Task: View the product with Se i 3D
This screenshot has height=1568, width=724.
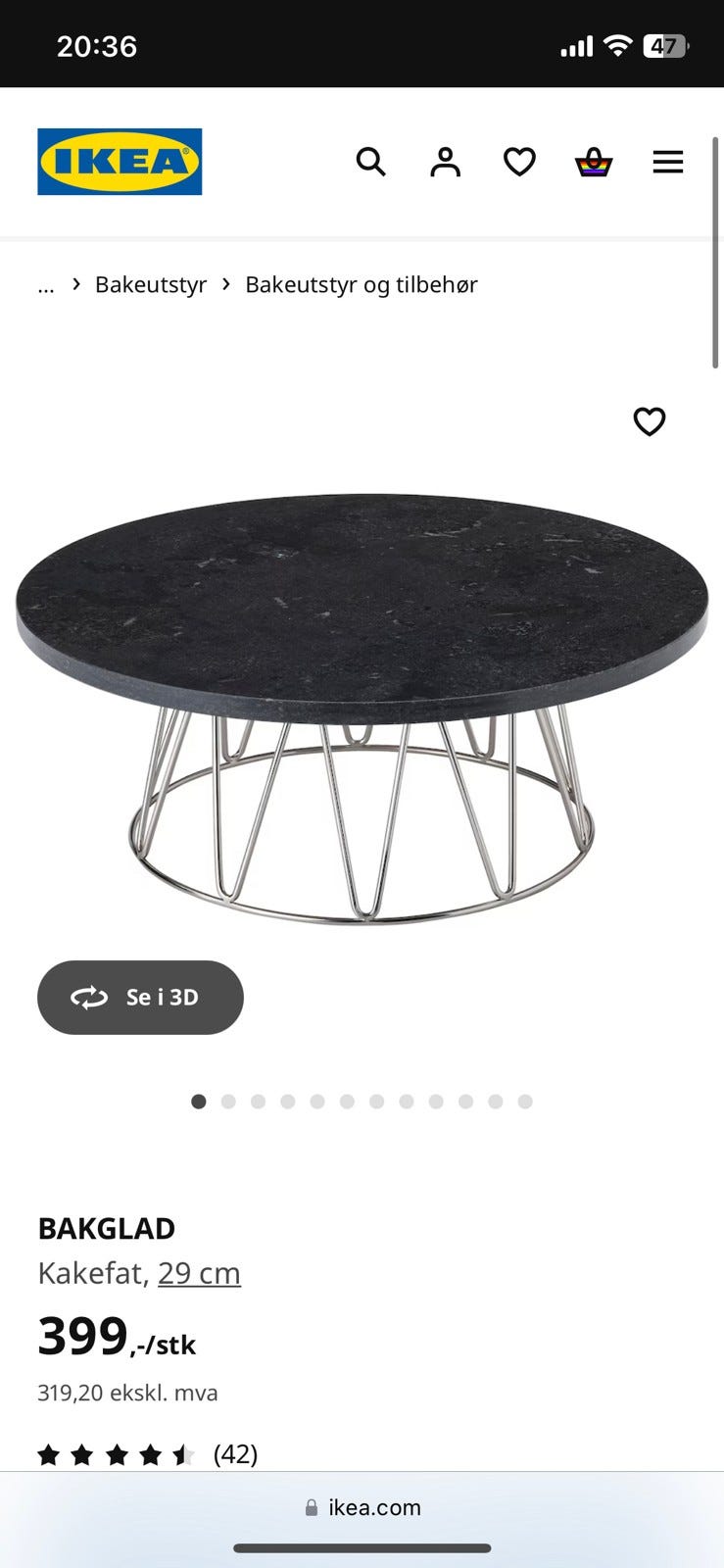Action: 140,998
